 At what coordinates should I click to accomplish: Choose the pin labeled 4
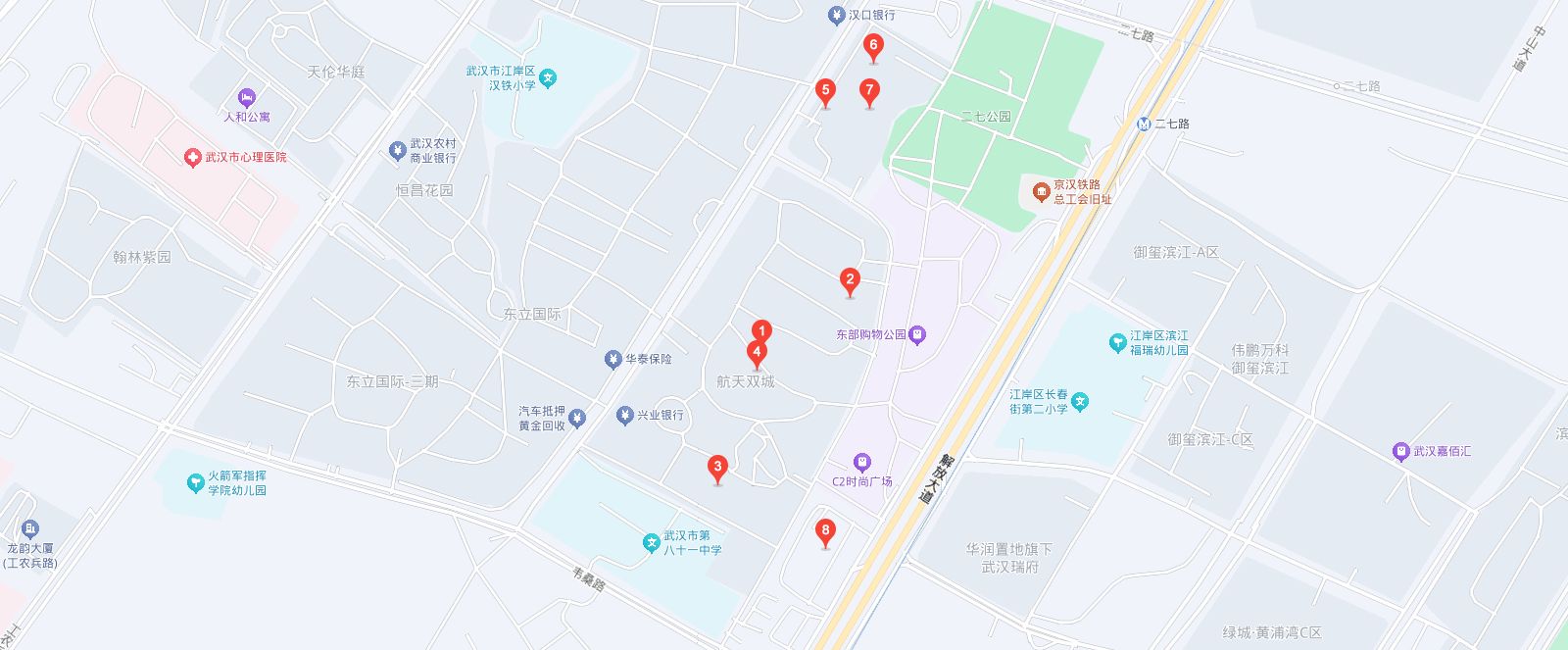(757, 353)
